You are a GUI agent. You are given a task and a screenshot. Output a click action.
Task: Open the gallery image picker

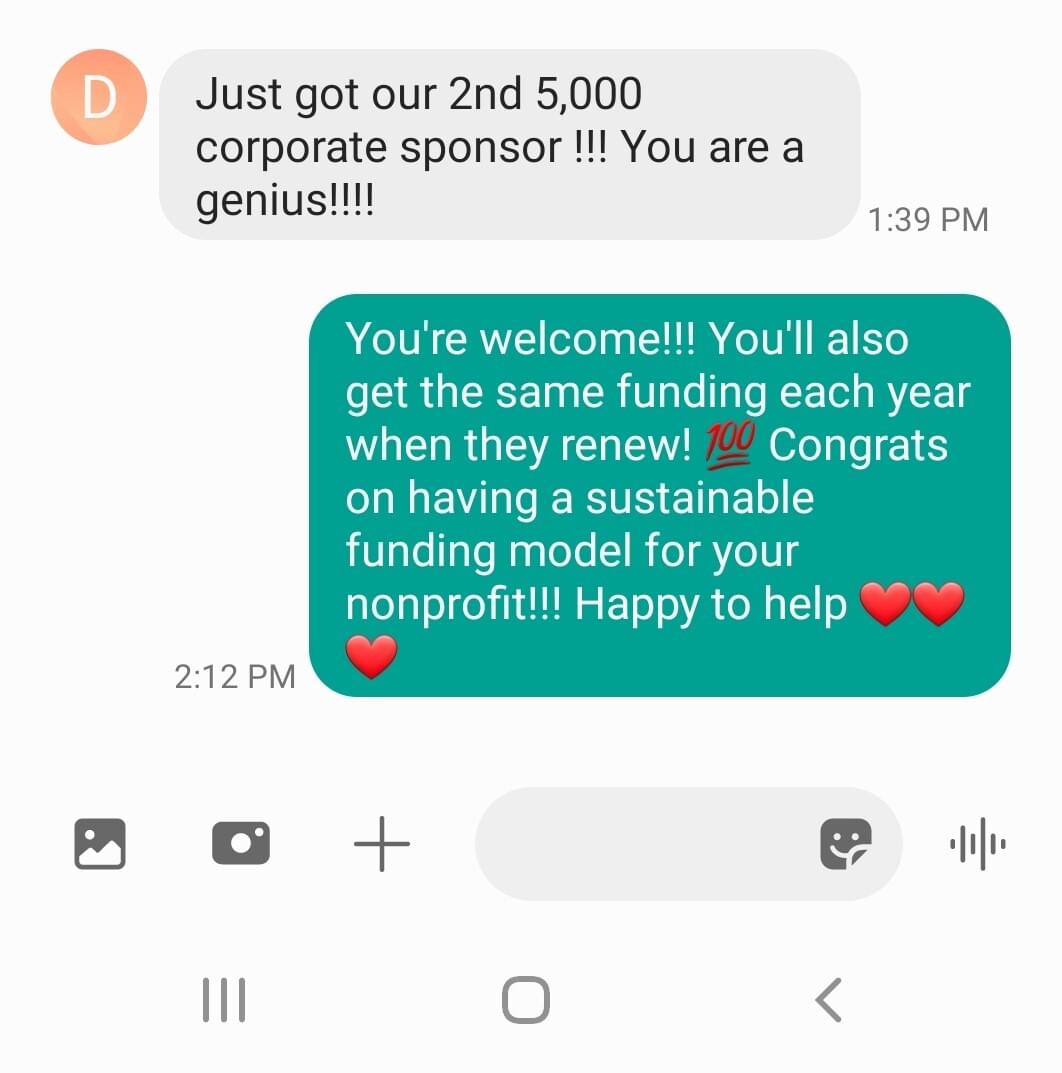tap(100, 843)
